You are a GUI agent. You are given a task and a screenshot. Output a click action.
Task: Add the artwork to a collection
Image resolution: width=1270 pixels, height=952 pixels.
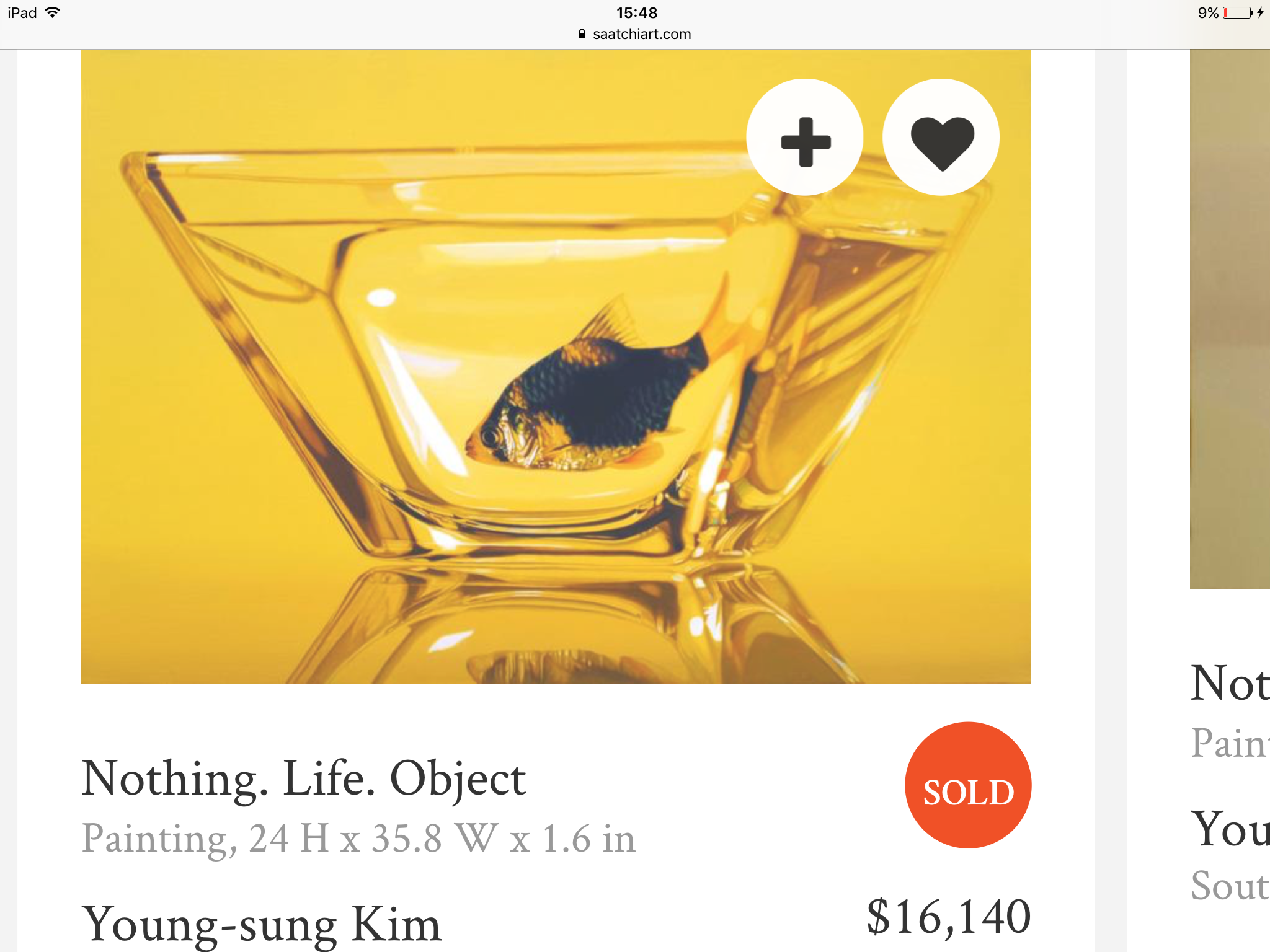(x=805, y=138)
